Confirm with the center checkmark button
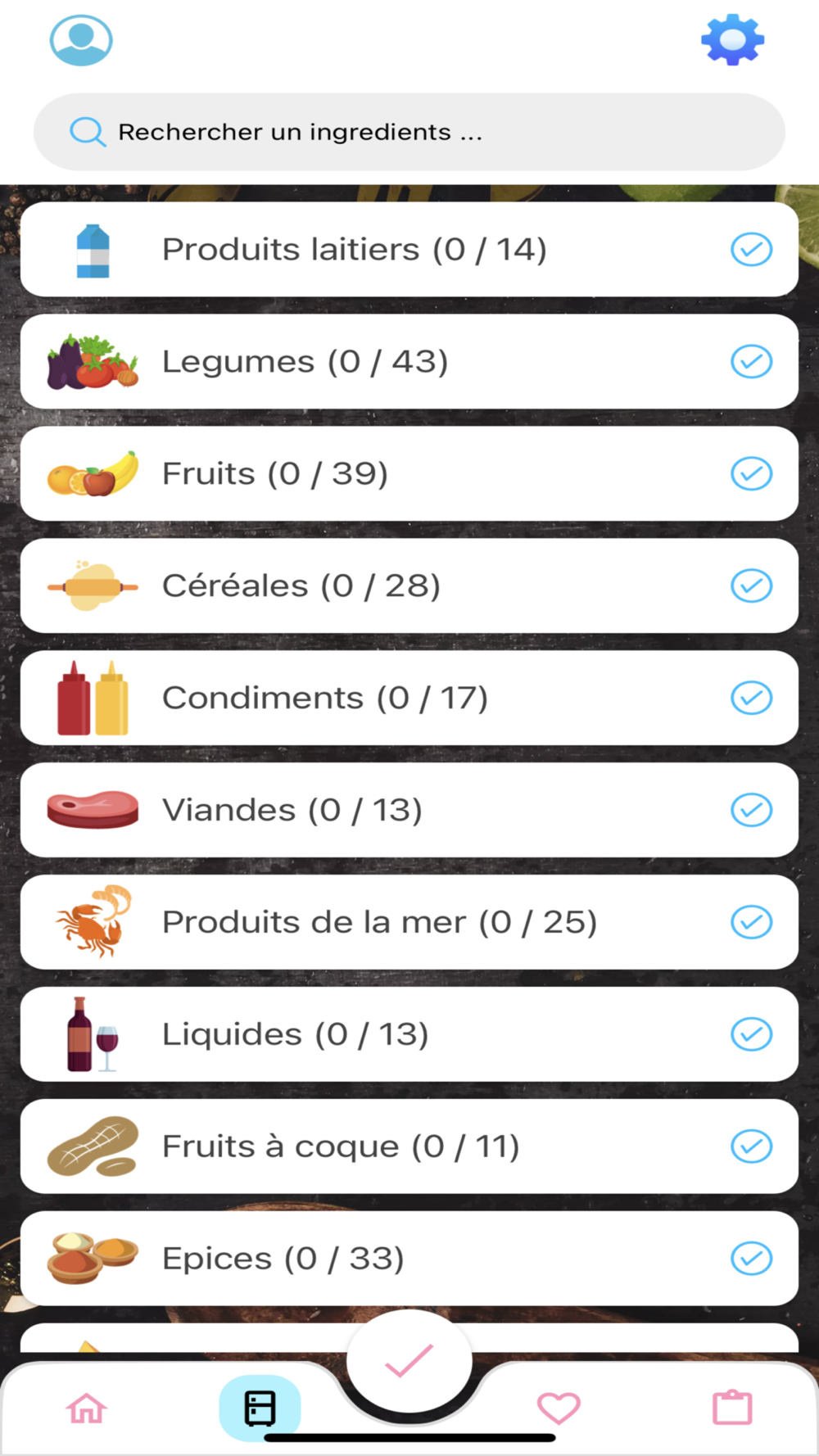 tap(409, 1360)
